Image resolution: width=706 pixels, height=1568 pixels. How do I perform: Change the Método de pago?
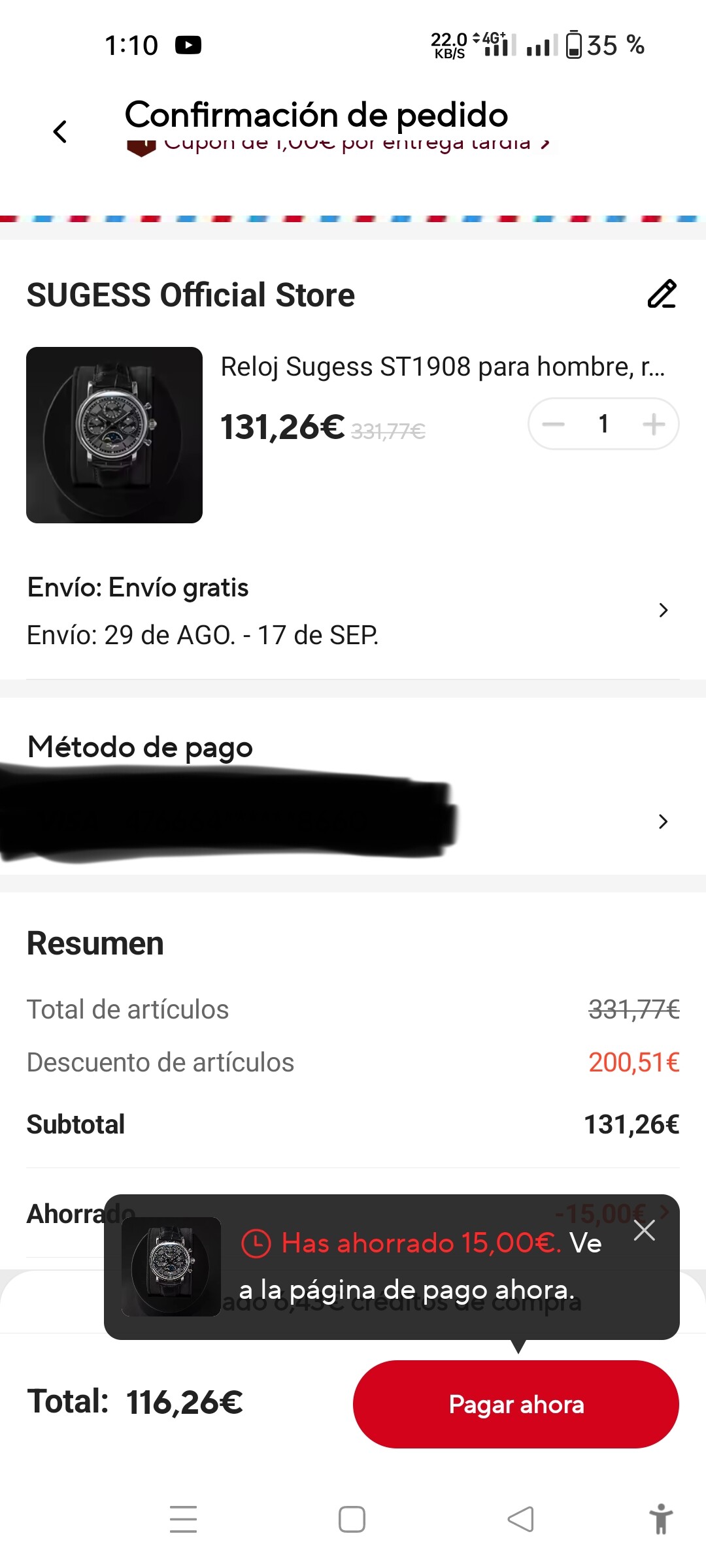(x=663, y=821)
